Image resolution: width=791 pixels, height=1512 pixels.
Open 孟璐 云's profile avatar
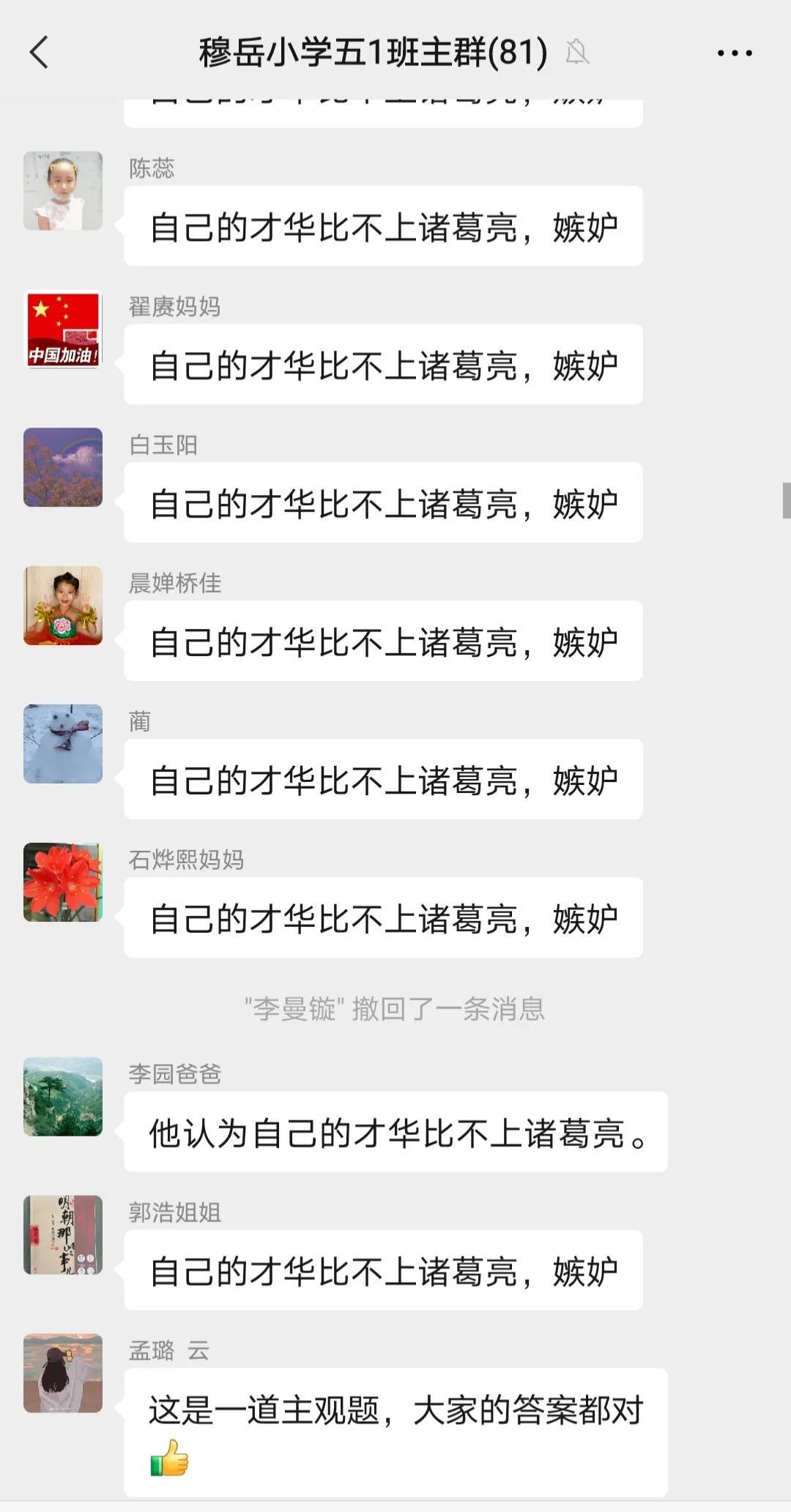[x=63, y=1373]
